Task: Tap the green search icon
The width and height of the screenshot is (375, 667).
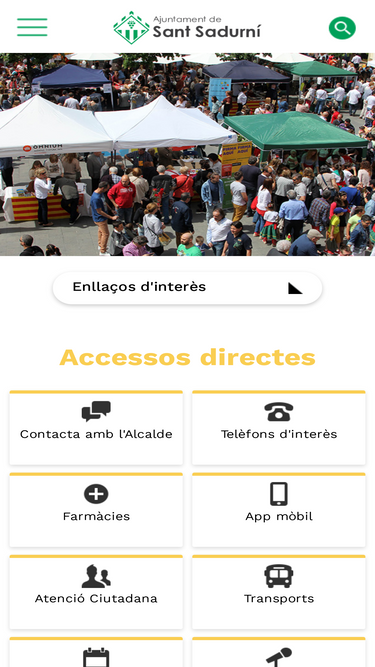Action: pos(342,28)
